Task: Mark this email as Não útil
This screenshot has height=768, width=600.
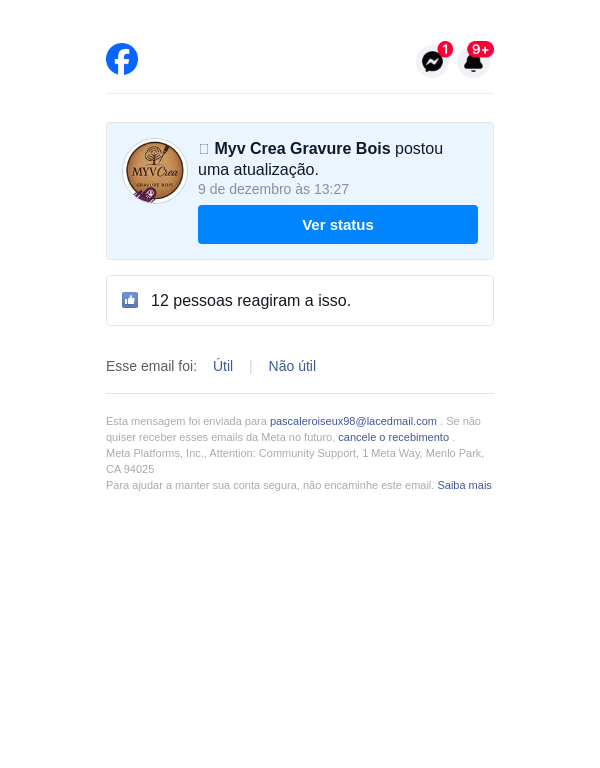Action: click(x=292, y=366)
